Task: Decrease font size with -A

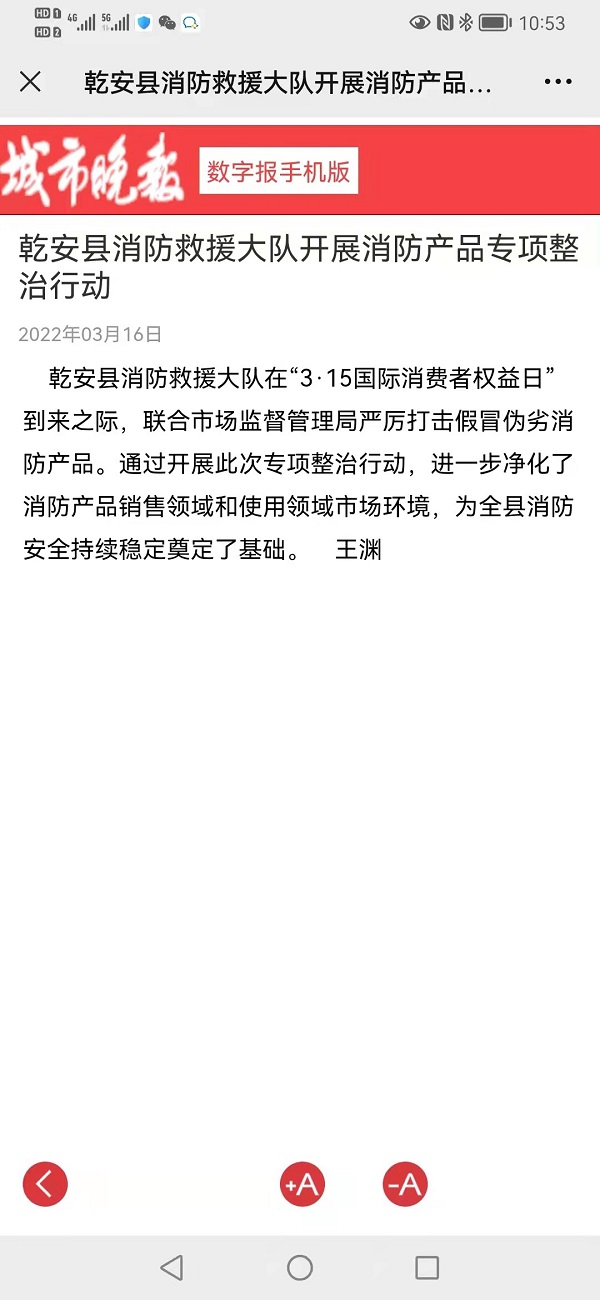Action: [x=405, y=1185]
